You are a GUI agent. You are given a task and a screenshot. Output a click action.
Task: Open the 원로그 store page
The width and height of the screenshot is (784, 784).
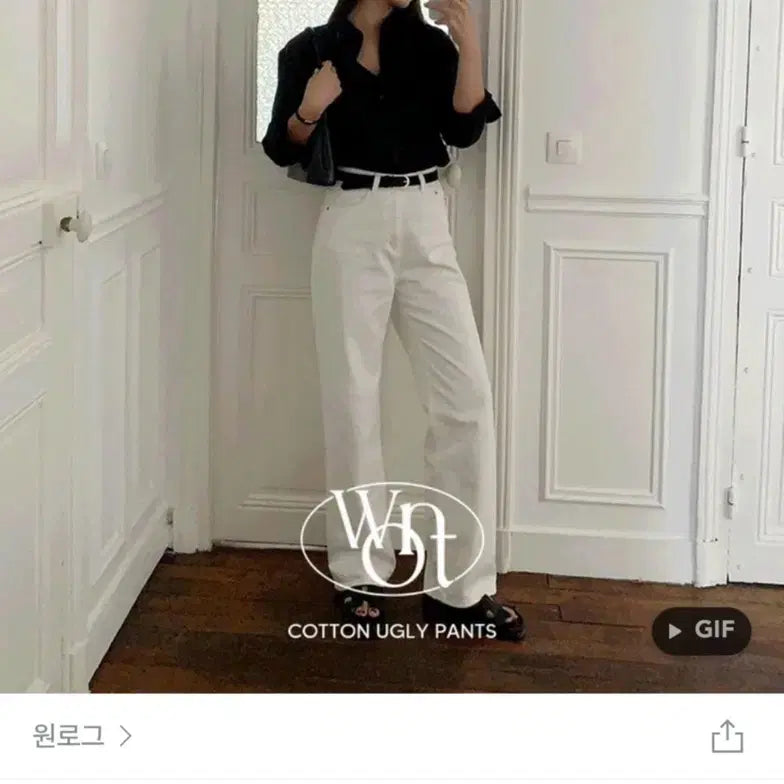pos(82,736)
